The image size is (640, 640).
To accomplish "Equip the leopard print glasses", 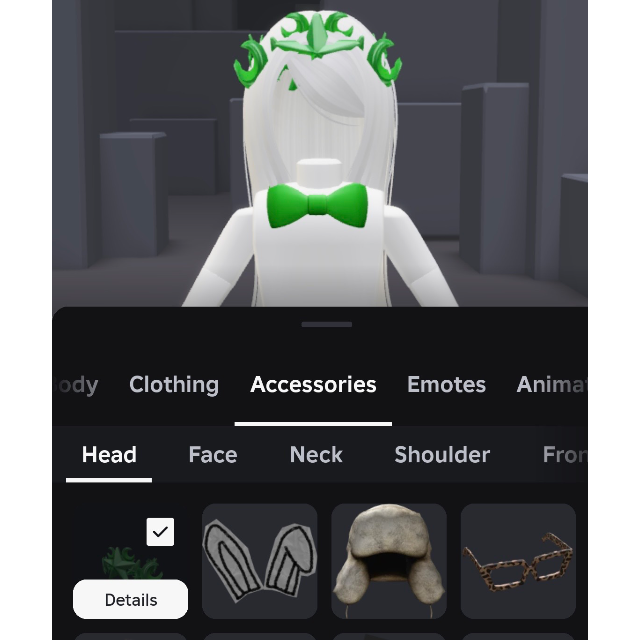I will 518,560.
